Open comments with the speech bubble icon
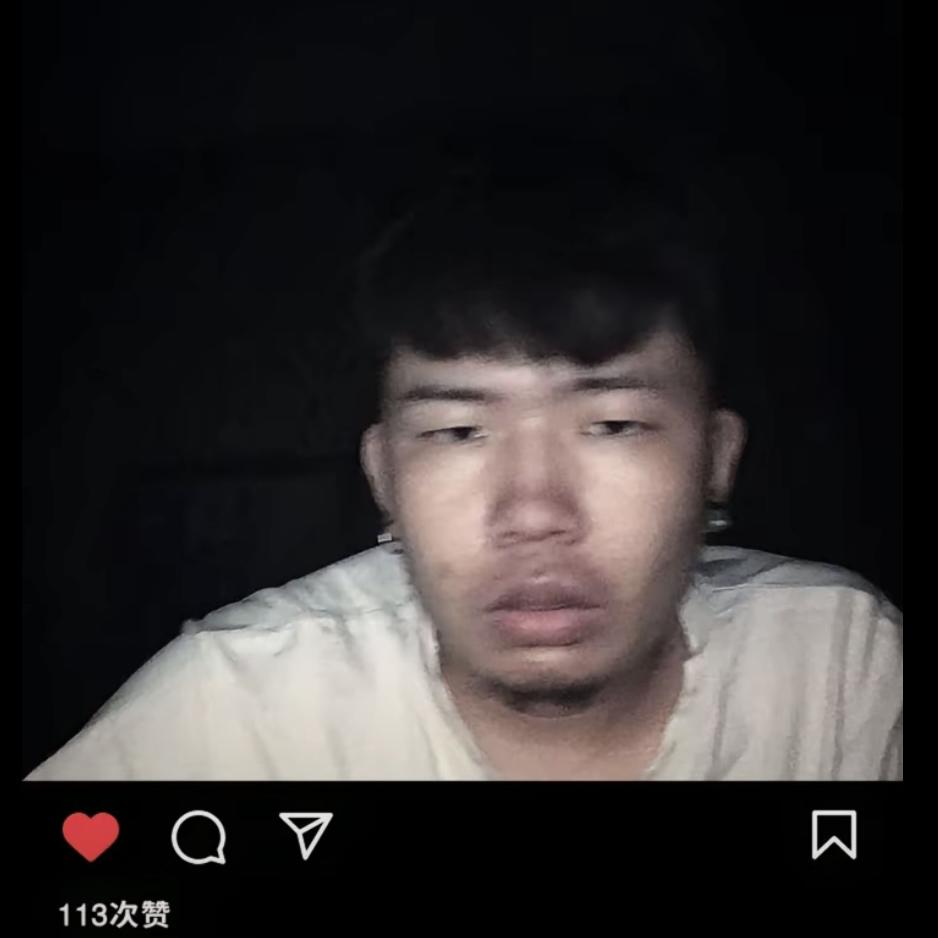The width and height of the screenshot is (938, 938). pos(198,836)
